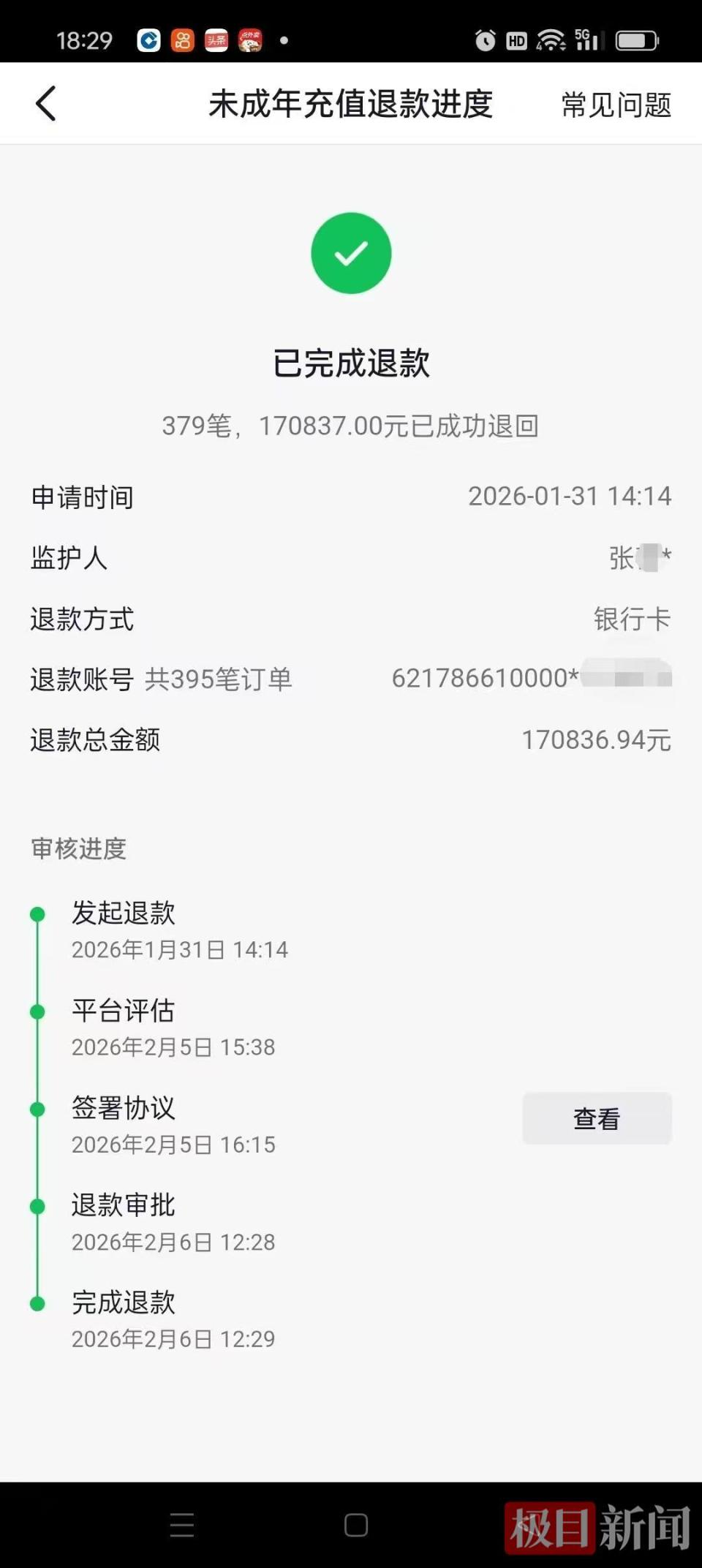Tap the food delivery app notification icon
This screenshot has height=1568, width=702.
(x=251, y=39)
